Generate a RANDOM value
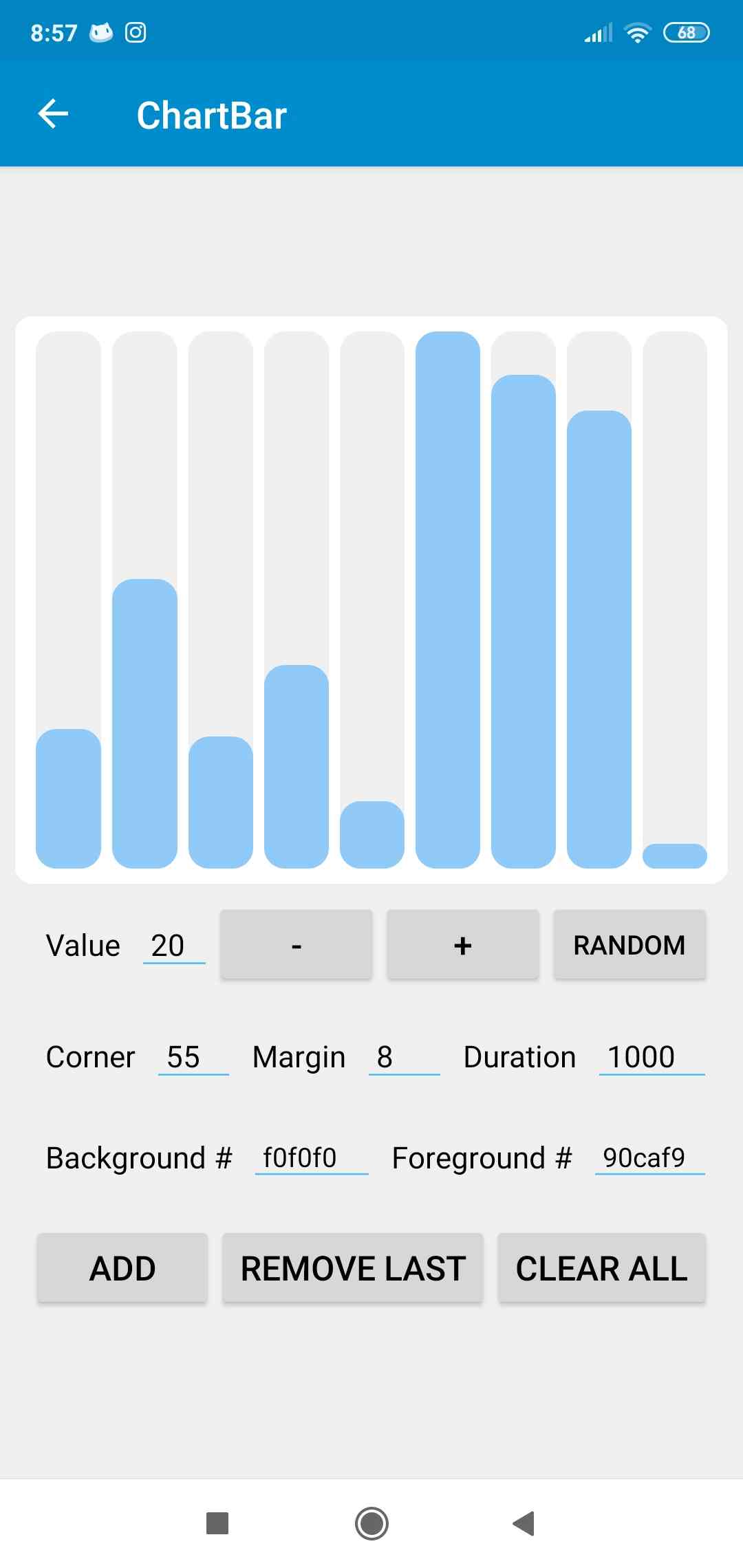Image resolution: width=743 pixels, height=1568 pixels. point(629,945)
